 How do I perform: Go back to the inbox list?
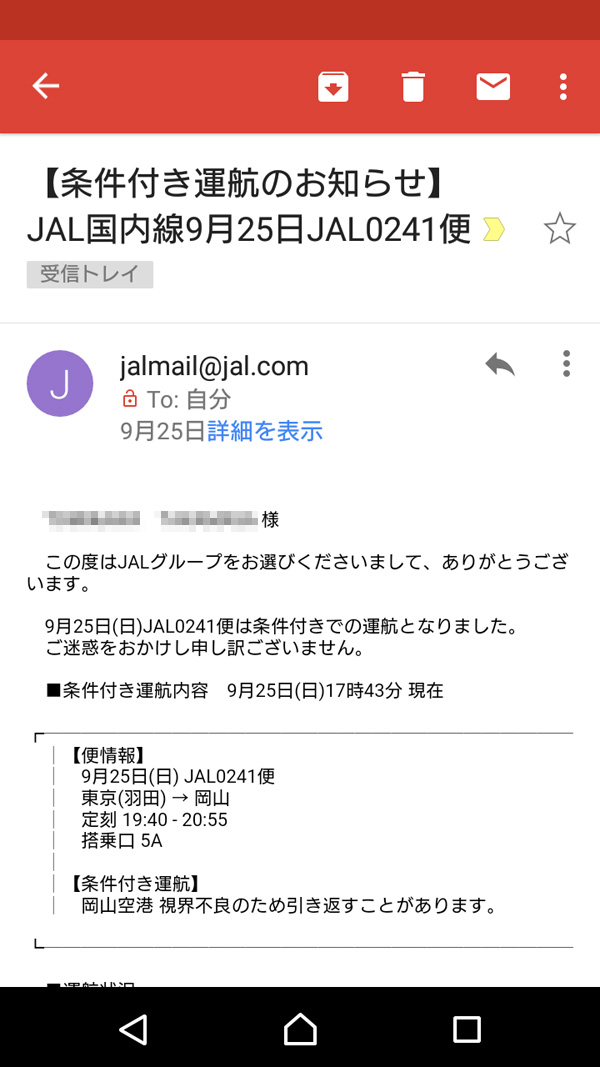(x=46, y=86)
